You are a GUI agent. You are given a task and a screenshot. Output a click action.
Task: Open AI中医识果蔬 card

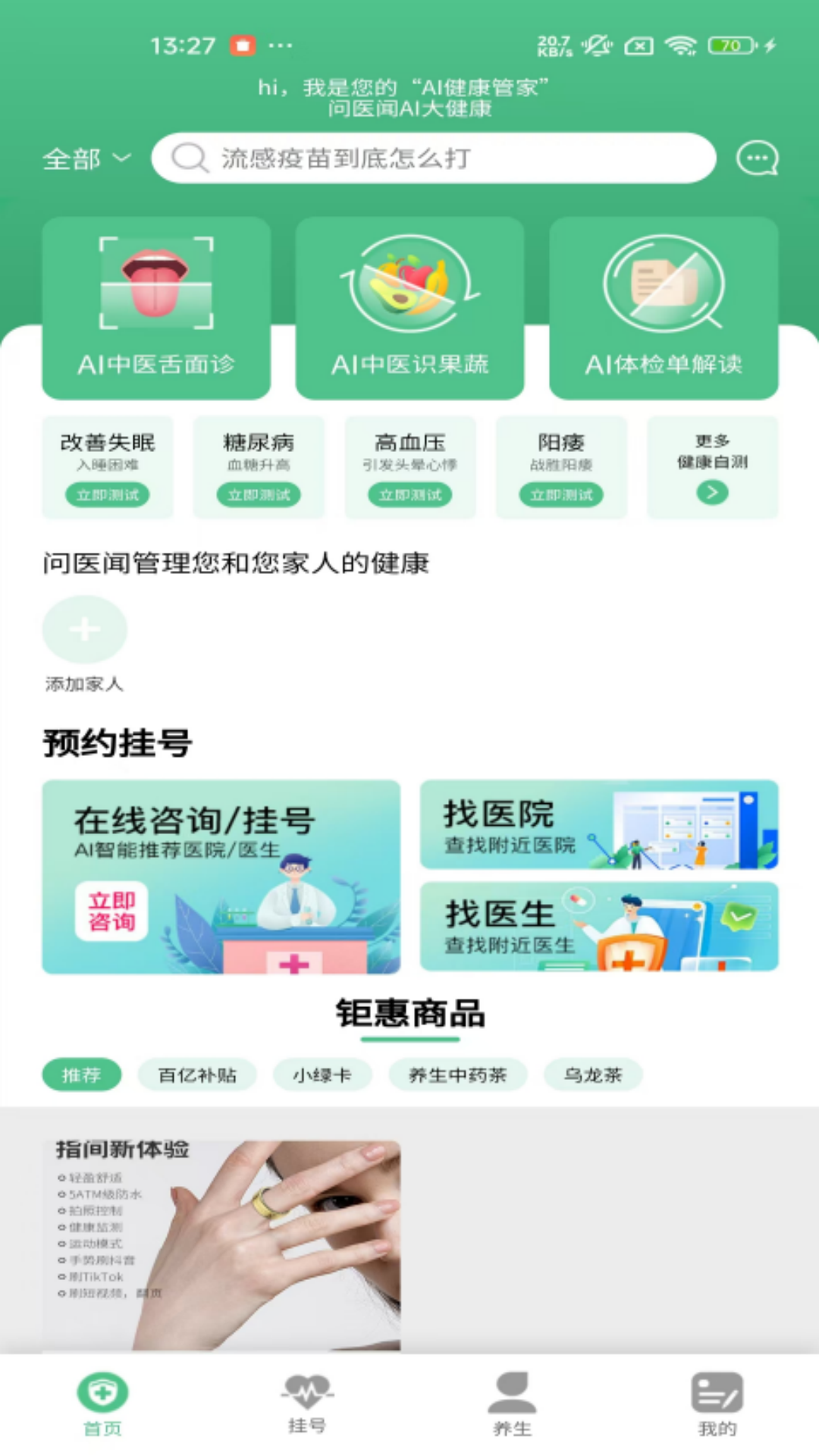point(409,308)
